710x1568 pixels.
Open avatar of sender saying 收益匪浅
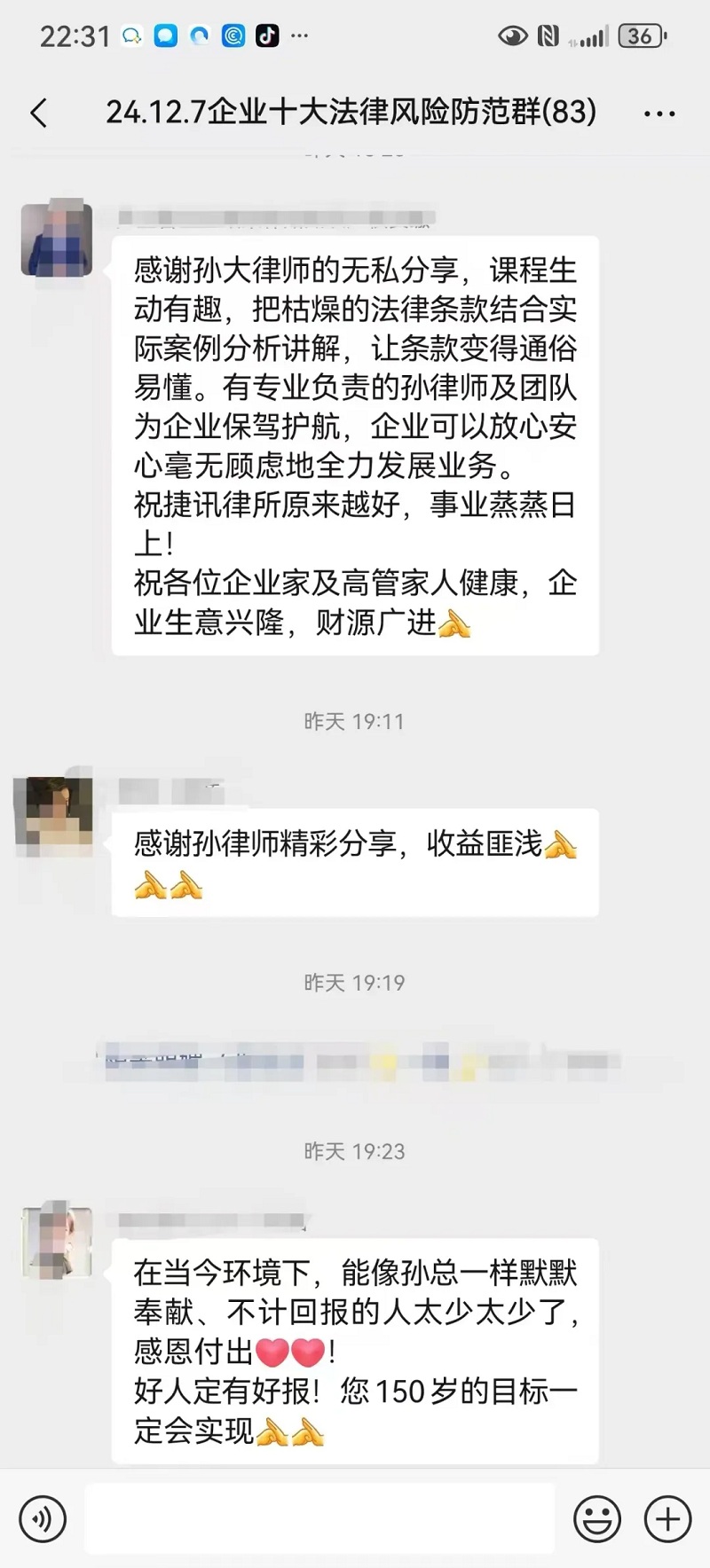(55, 817)
